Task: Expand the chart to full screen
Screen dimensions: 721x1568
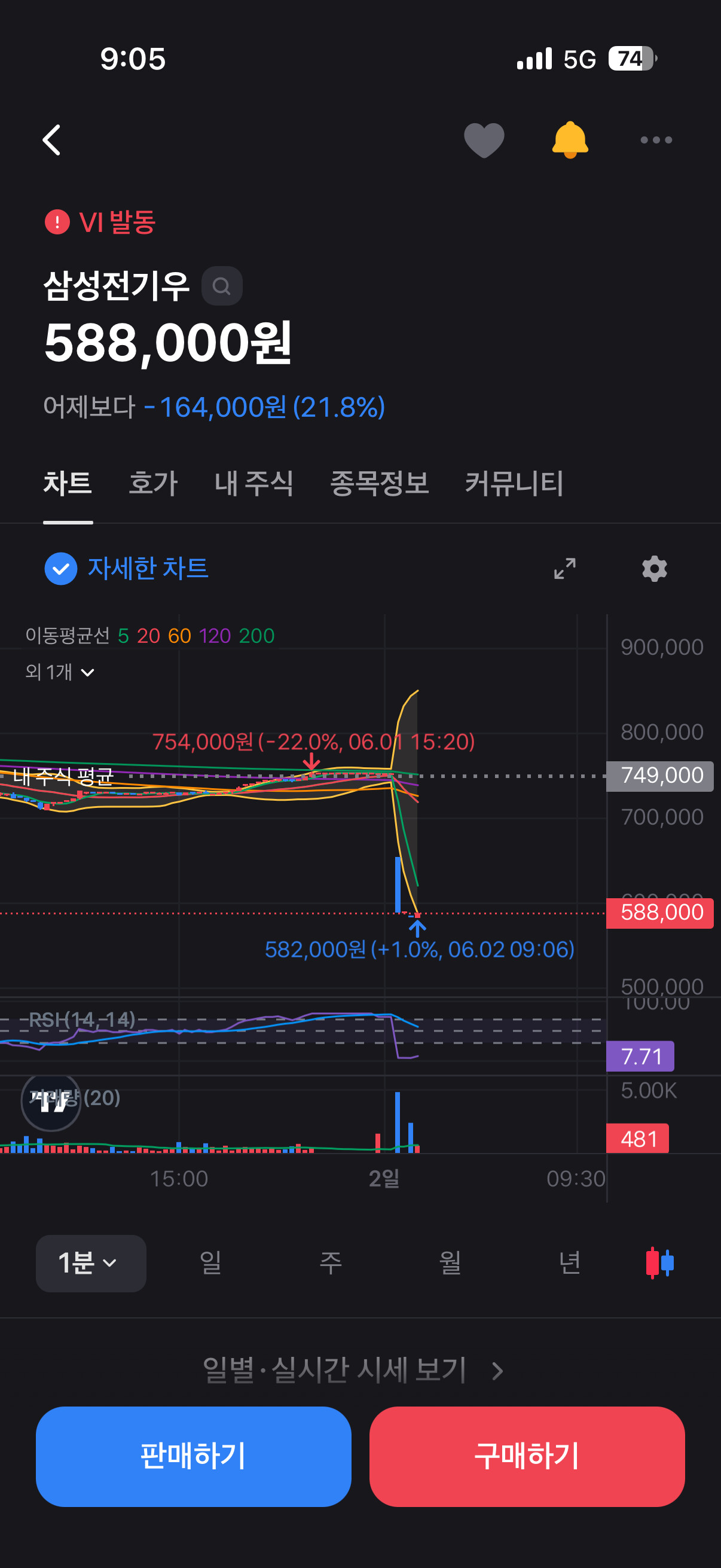Action: (564, 569)
